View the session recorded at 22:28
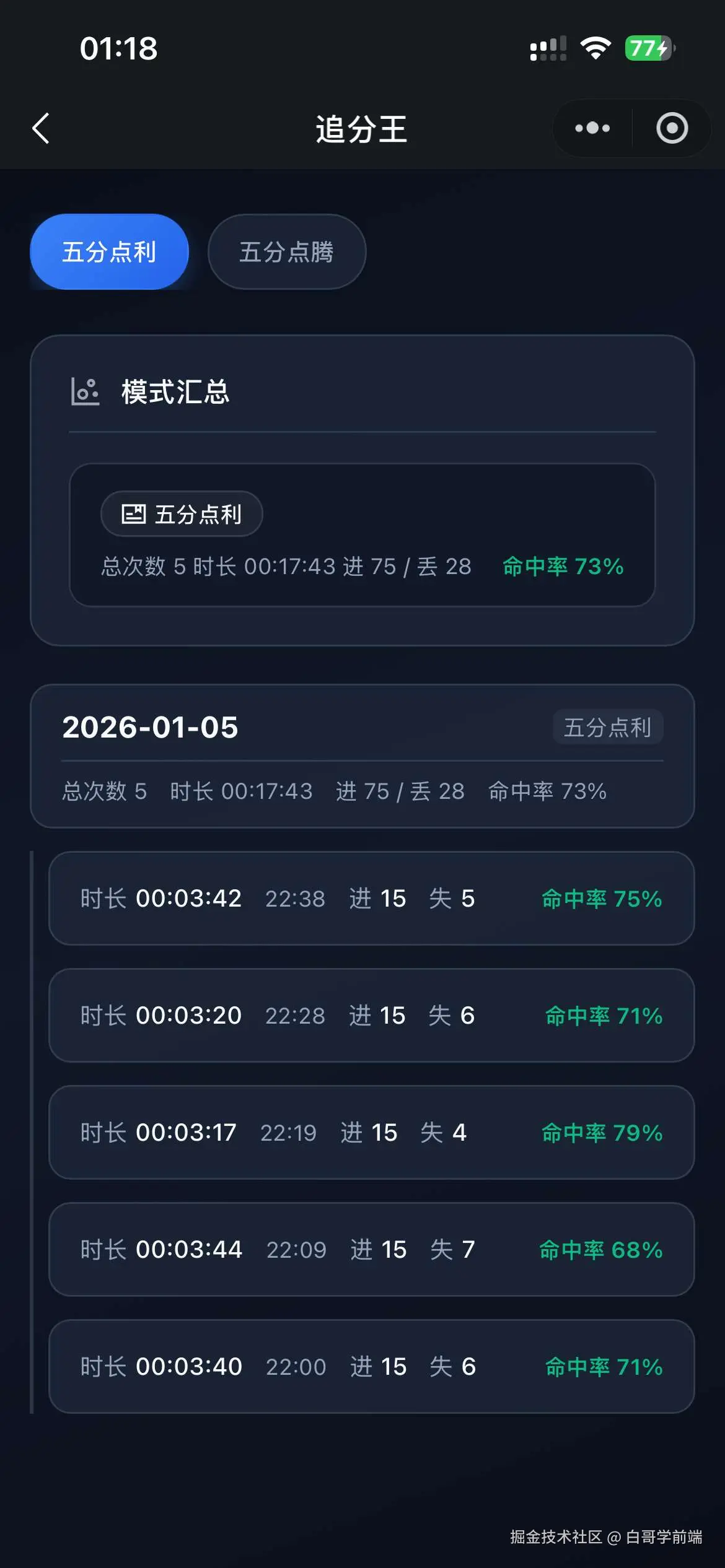Image resolution: width=725 pixels, height=1568 pixels. tap(371, 1016)
